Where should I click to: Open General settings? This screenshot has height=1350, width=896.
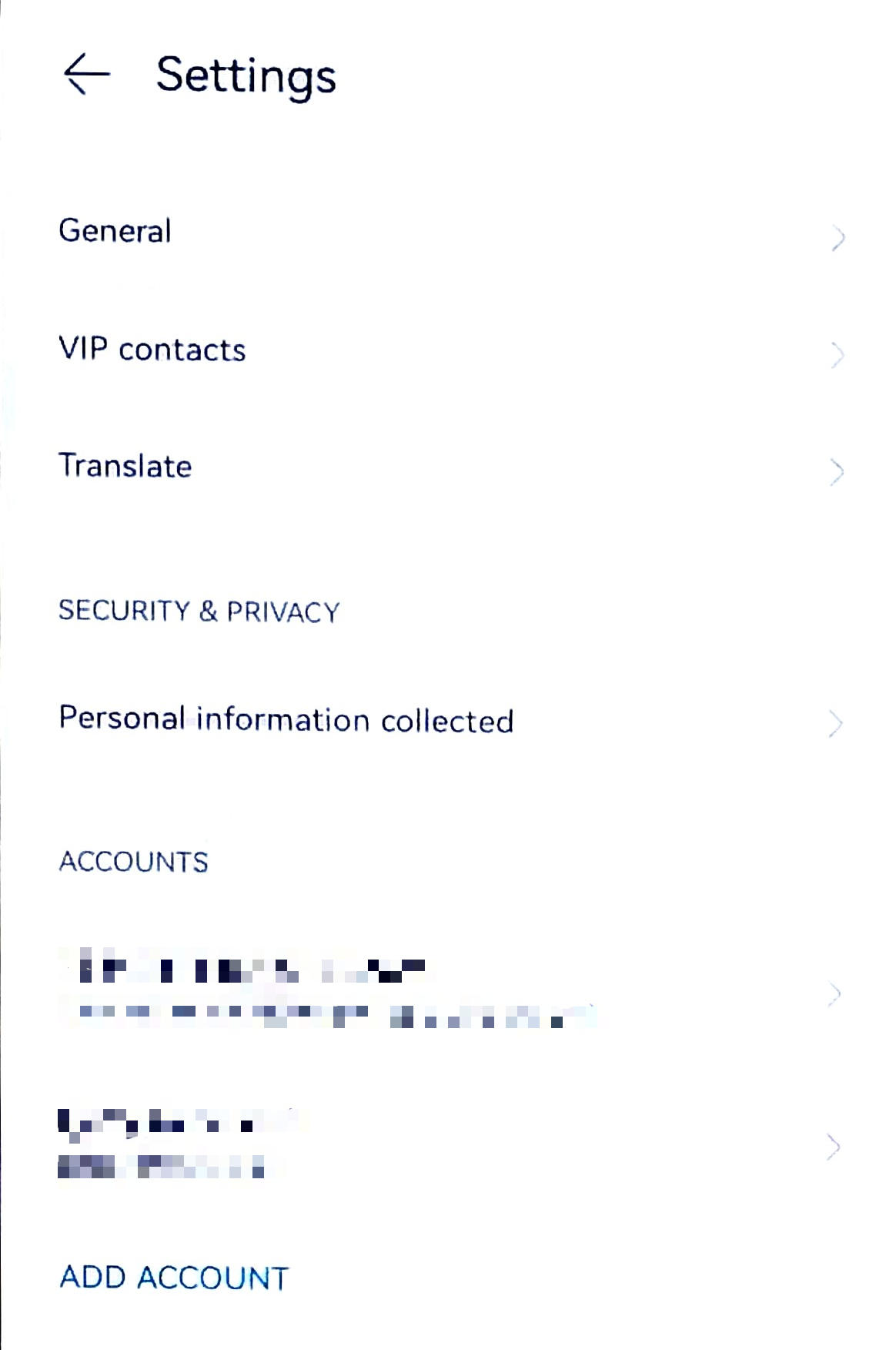[x=115, y=231]
